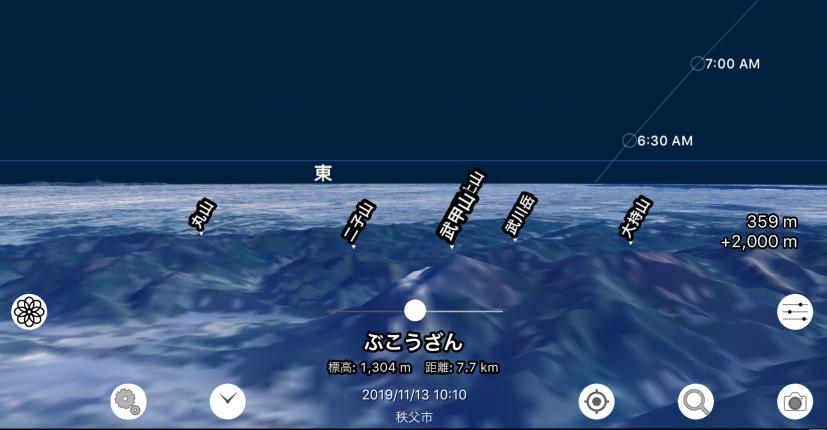827x430 pixels.
Task: Select the 丸山 mountain label
Action: (203, 217)
